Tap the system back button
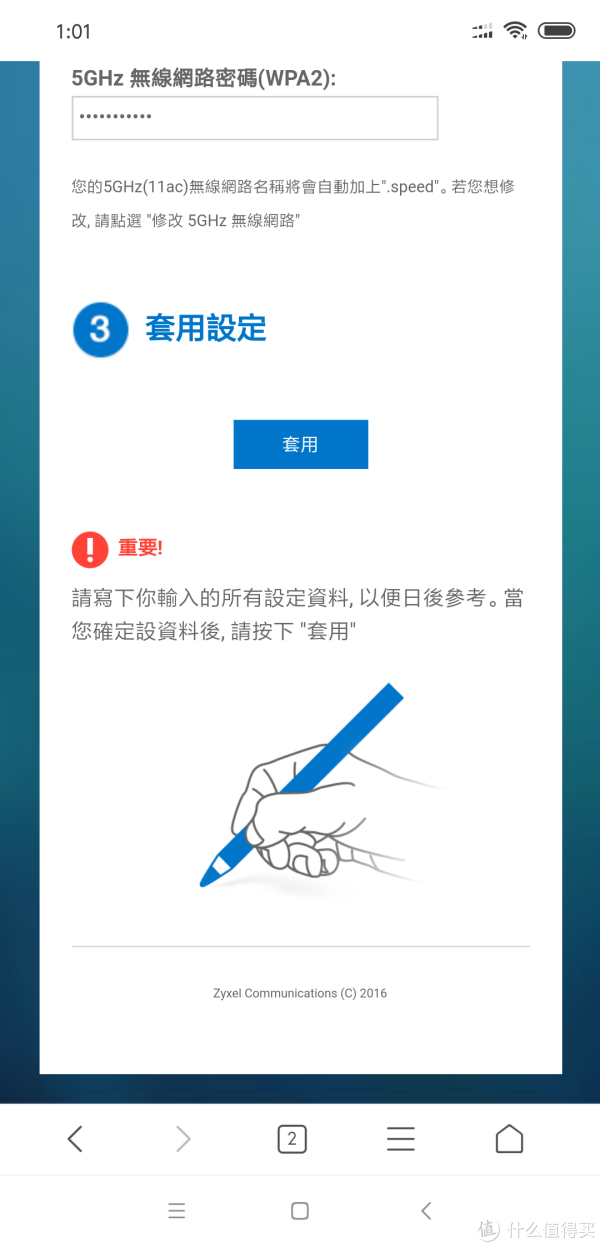The image size is (600, 1247). coord(426,1211)
